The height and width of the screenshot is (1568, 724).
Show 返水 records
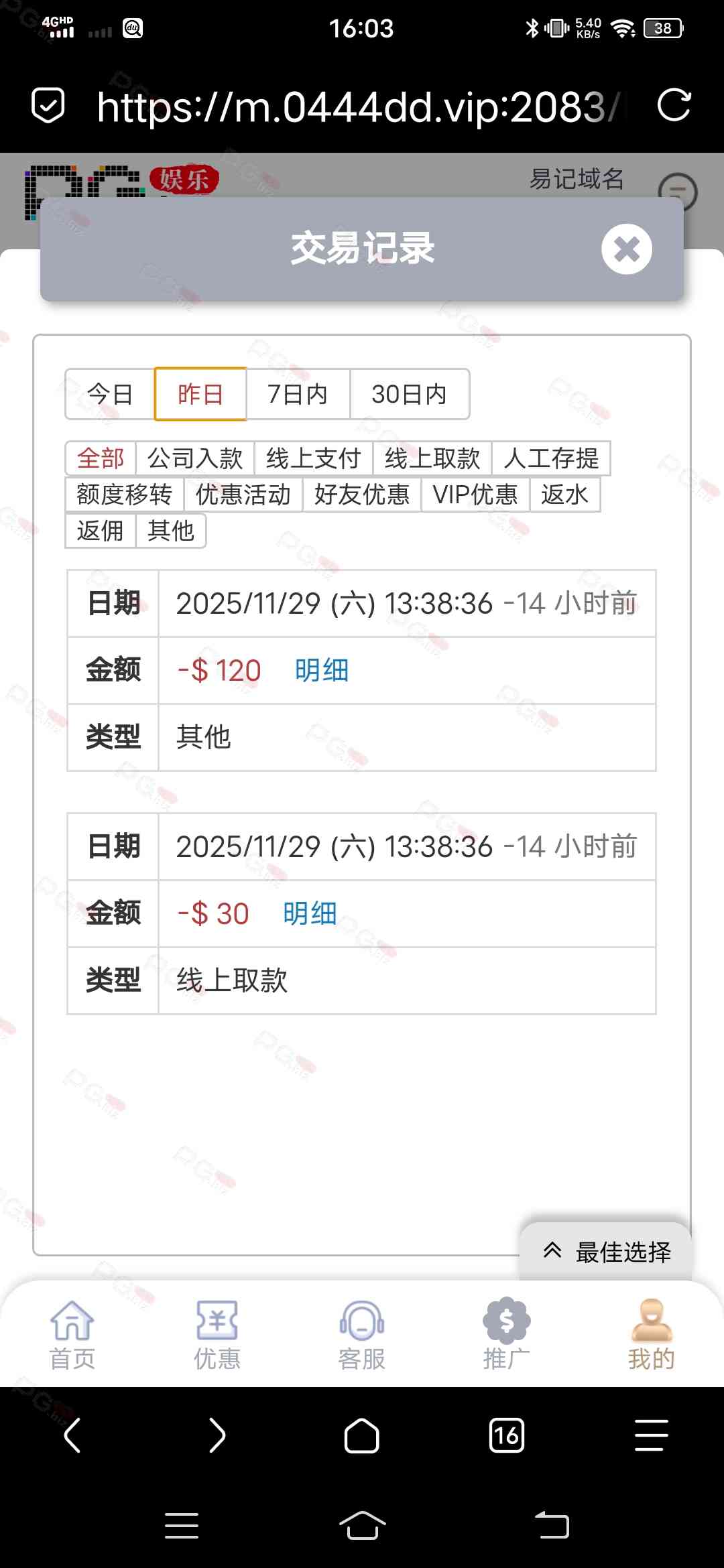click(x=564, y=495)
